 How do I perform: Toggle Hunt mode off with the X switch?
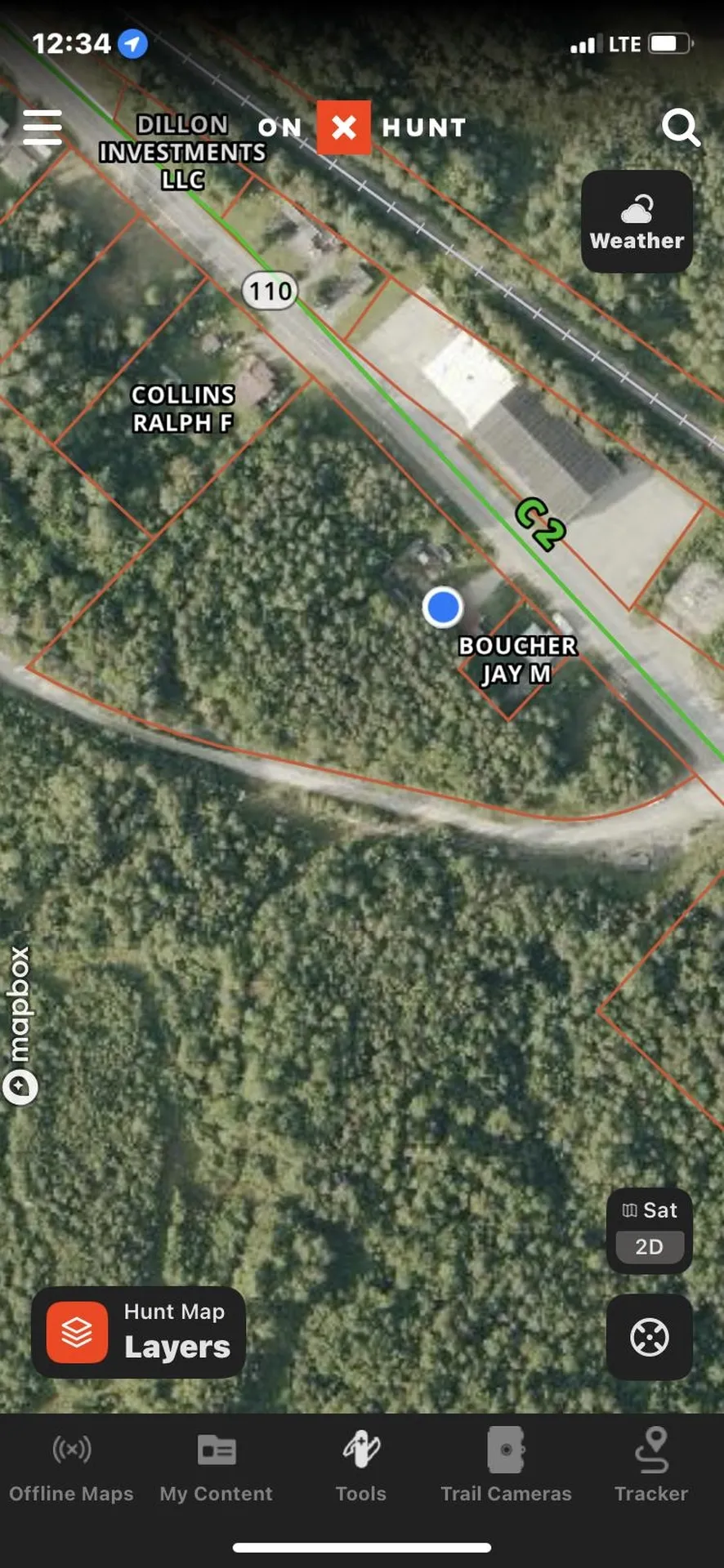pos(343,127)
